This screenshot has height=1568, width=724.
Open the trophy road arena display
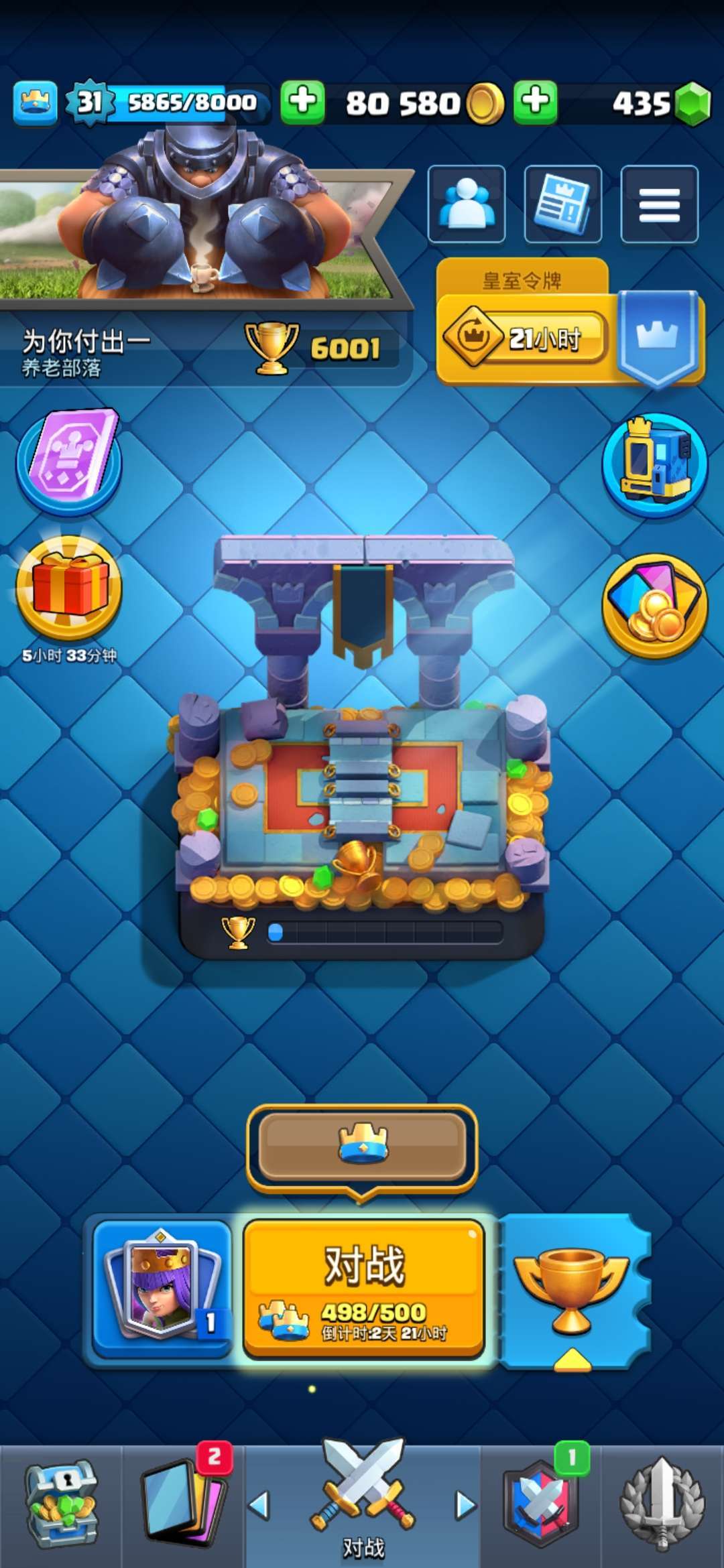pyautogui.click(x=362, y=747)
